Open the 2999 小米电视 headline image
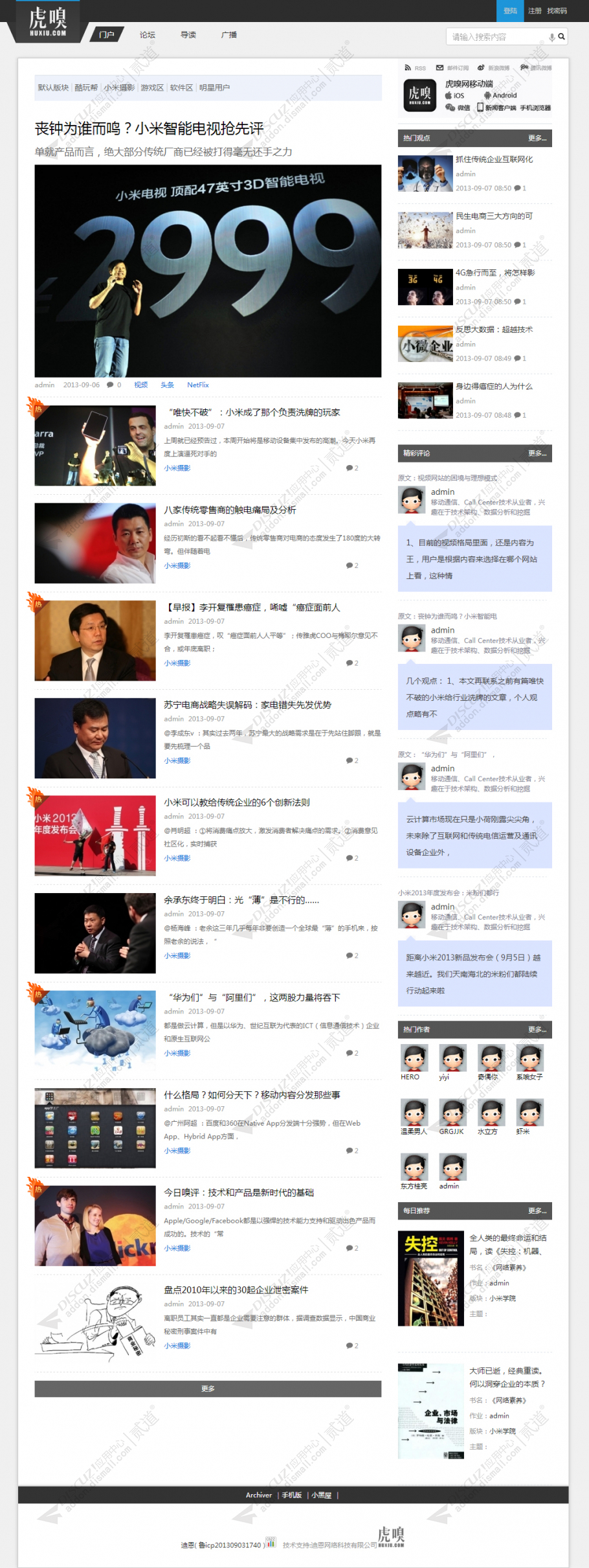 coord(208,271)
